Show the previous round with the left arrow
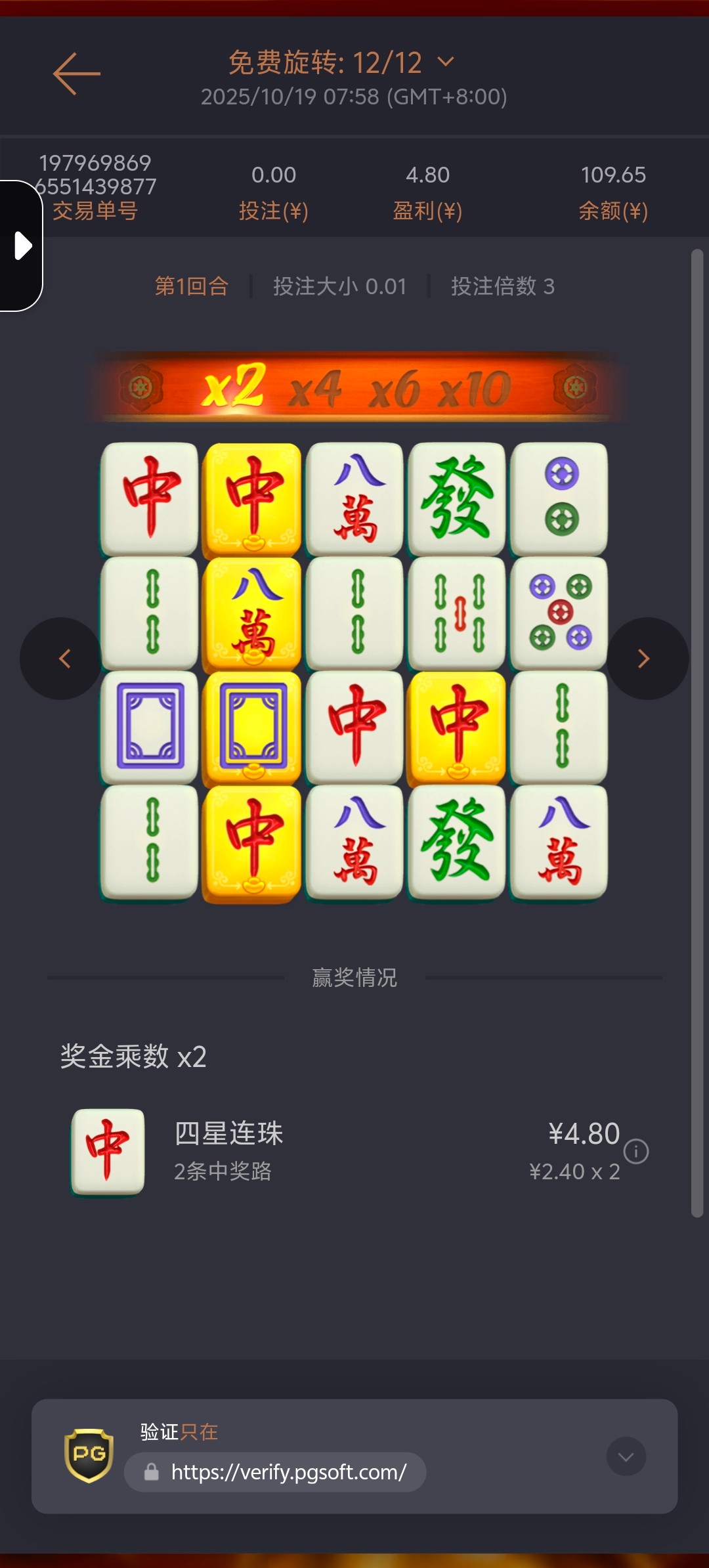The width and height of the screenshot is (709, 1568). [x=64, y=659]
